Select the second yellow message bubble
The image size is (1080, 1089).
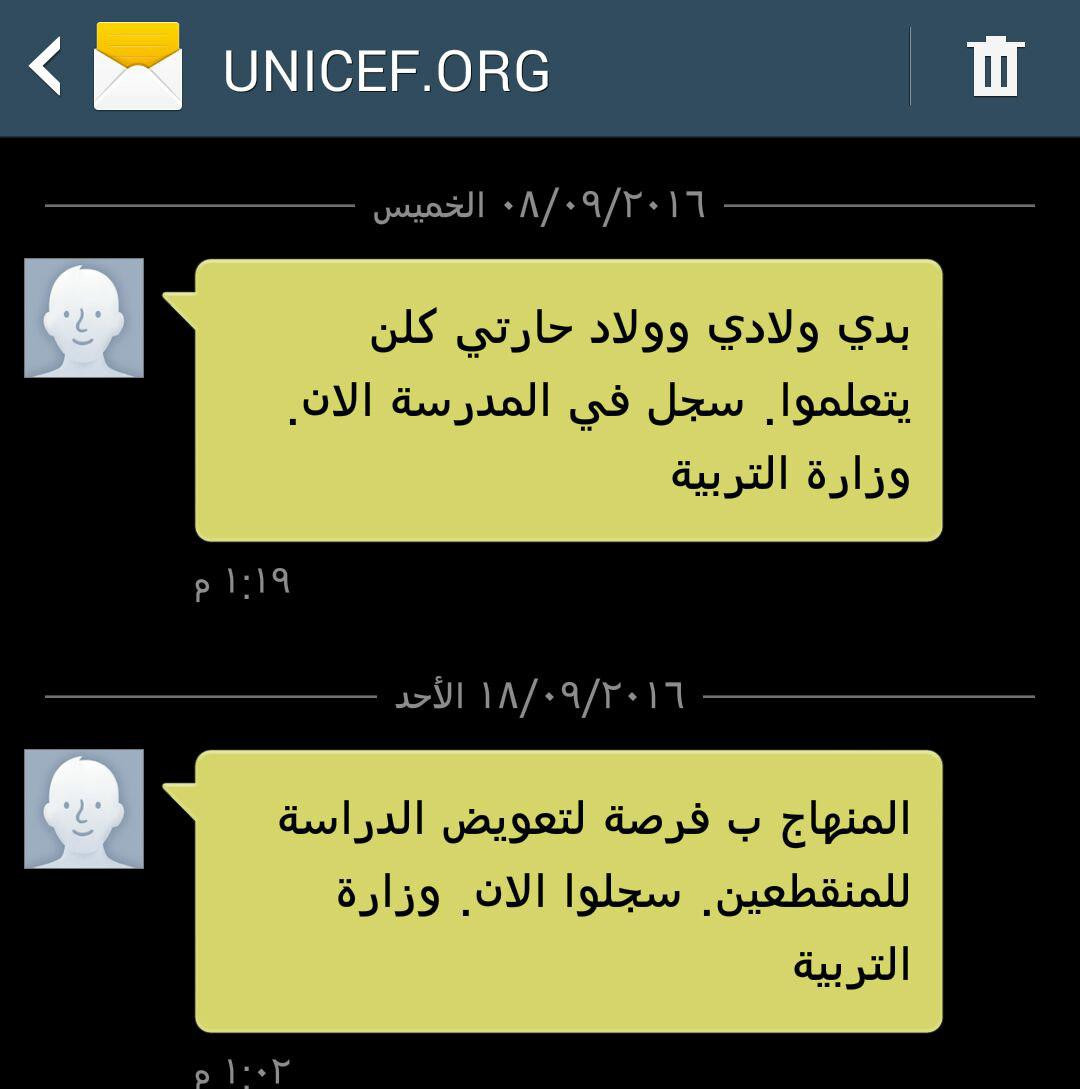[570, 890]
